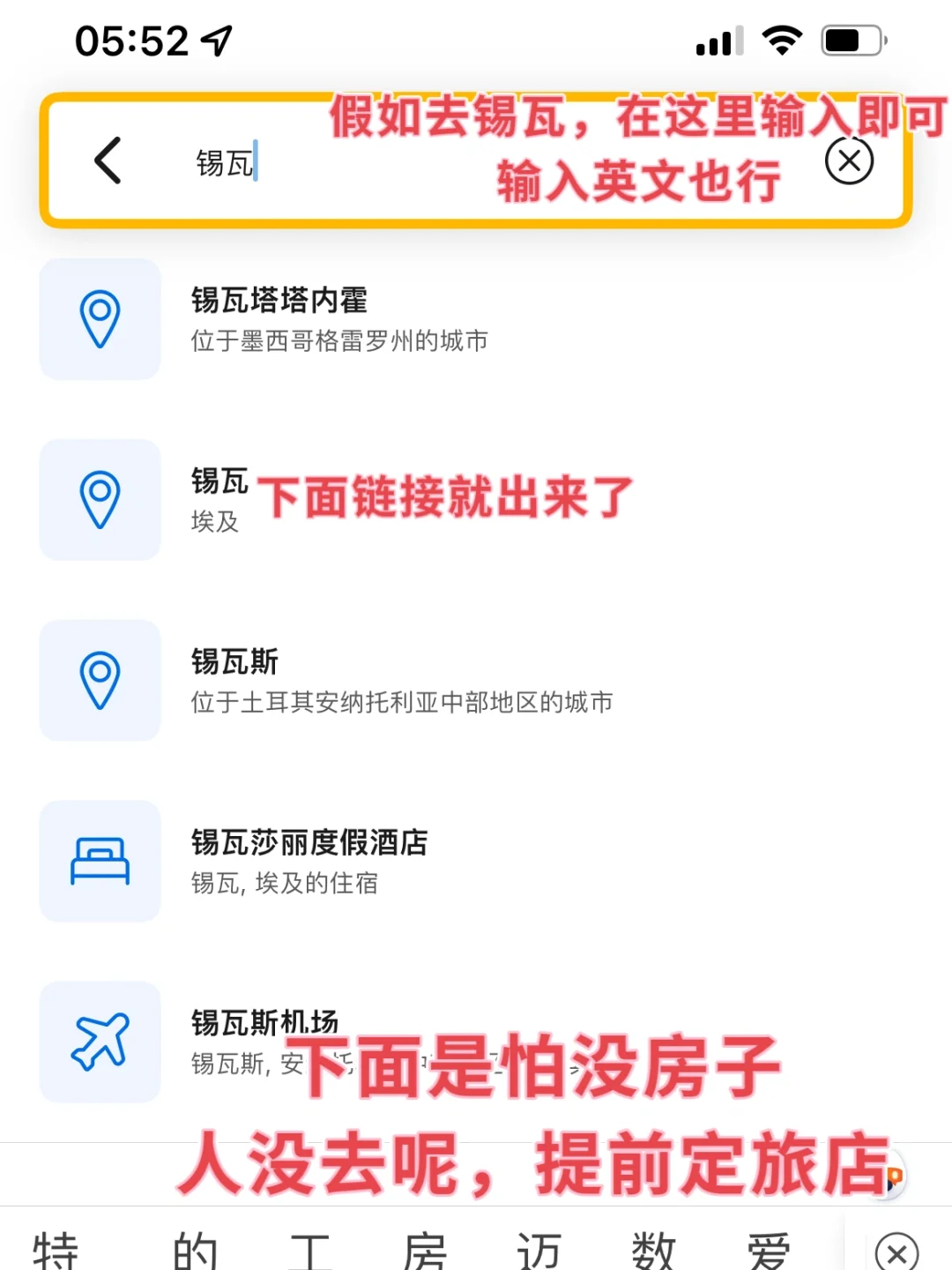Tap the keyboard suggestion 房

tap(425, 1251)
